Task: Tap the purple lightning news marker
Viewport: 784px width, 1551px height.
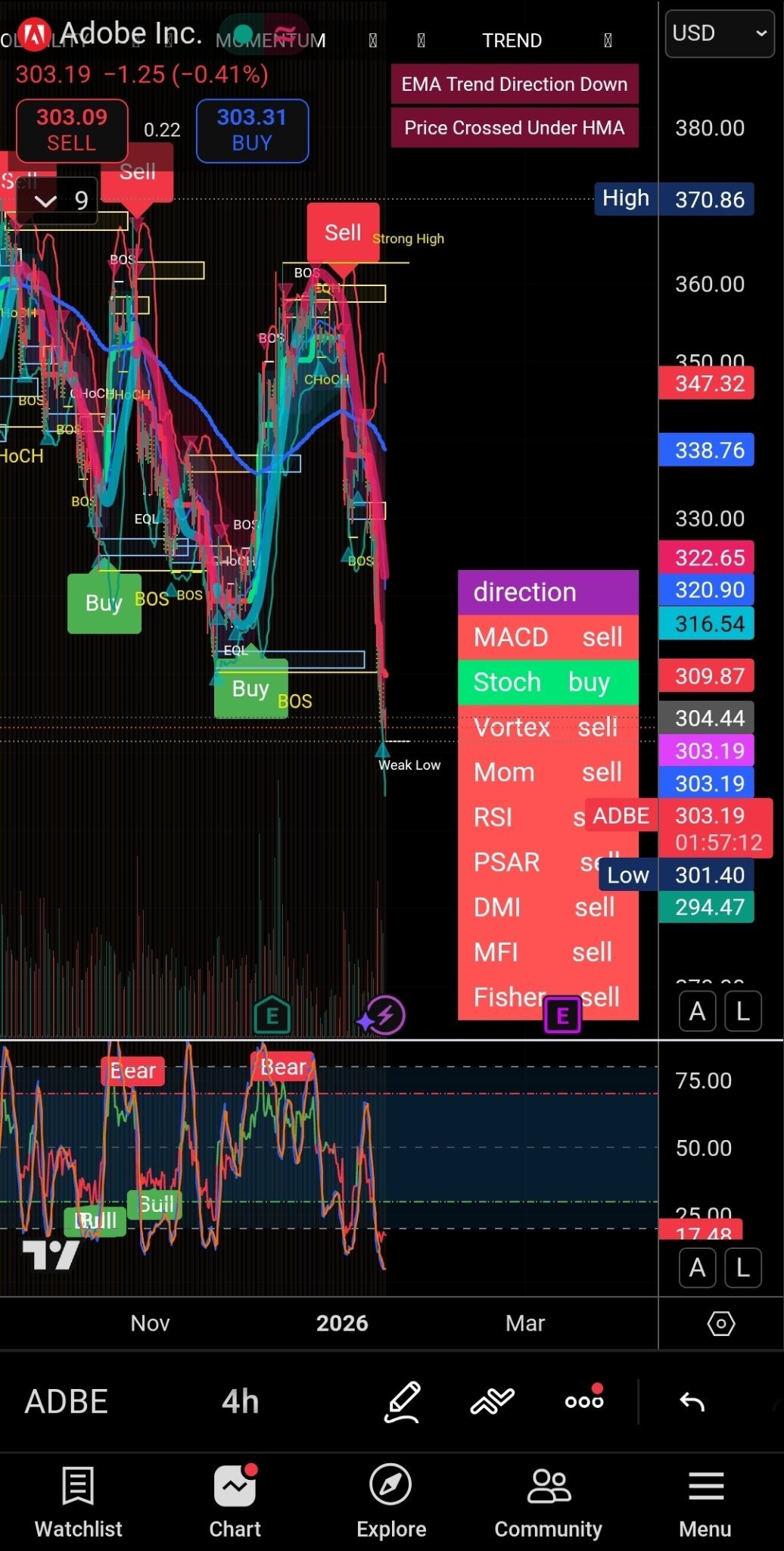Action: (384, 1016)
